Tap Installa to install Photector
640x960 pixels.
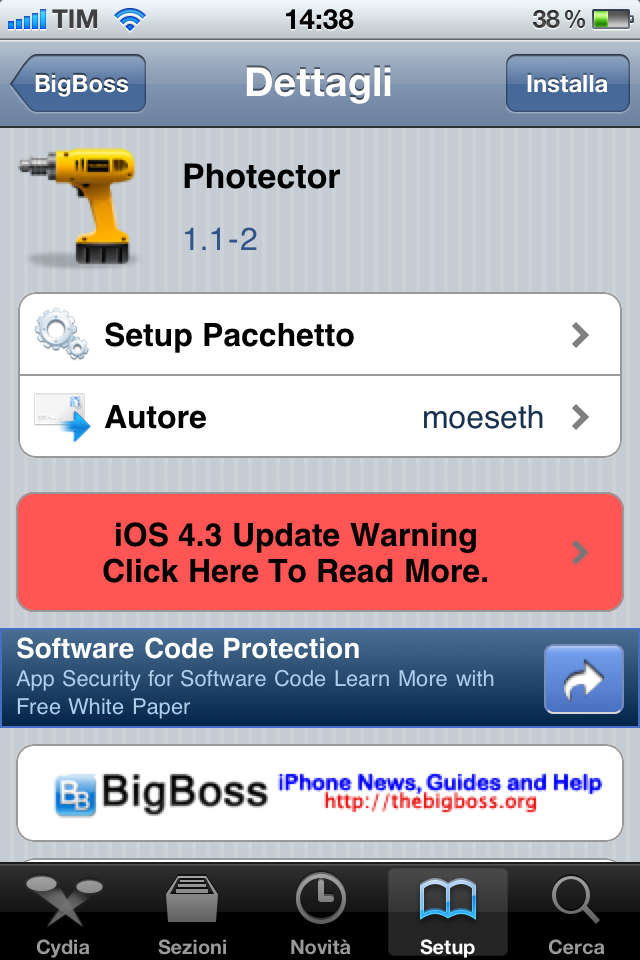click(x=566, y=84)
